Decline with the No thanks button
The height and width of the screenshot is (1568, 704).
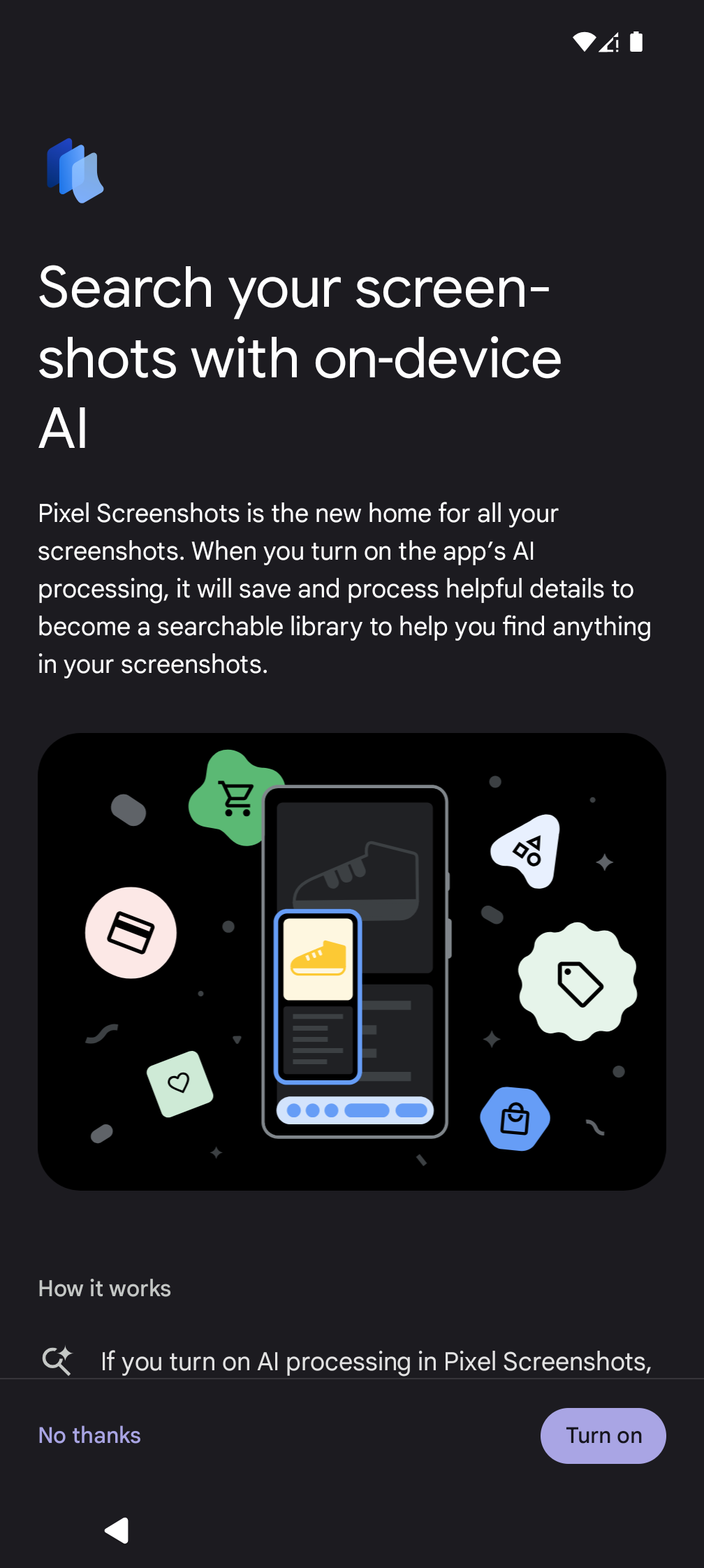89,1435
